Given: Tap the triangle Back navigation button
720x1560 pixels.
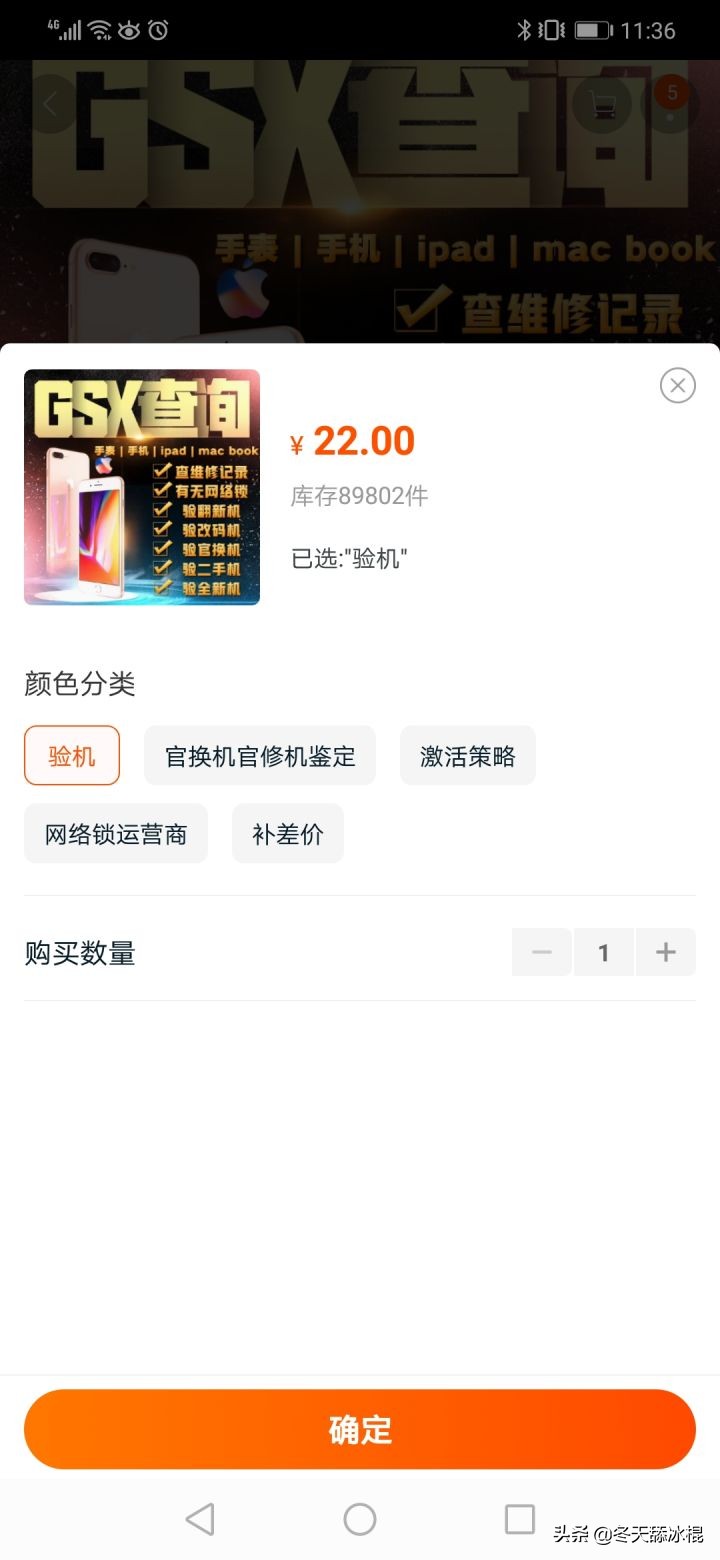Looking at the screenshot, I should coord(200,1518).
